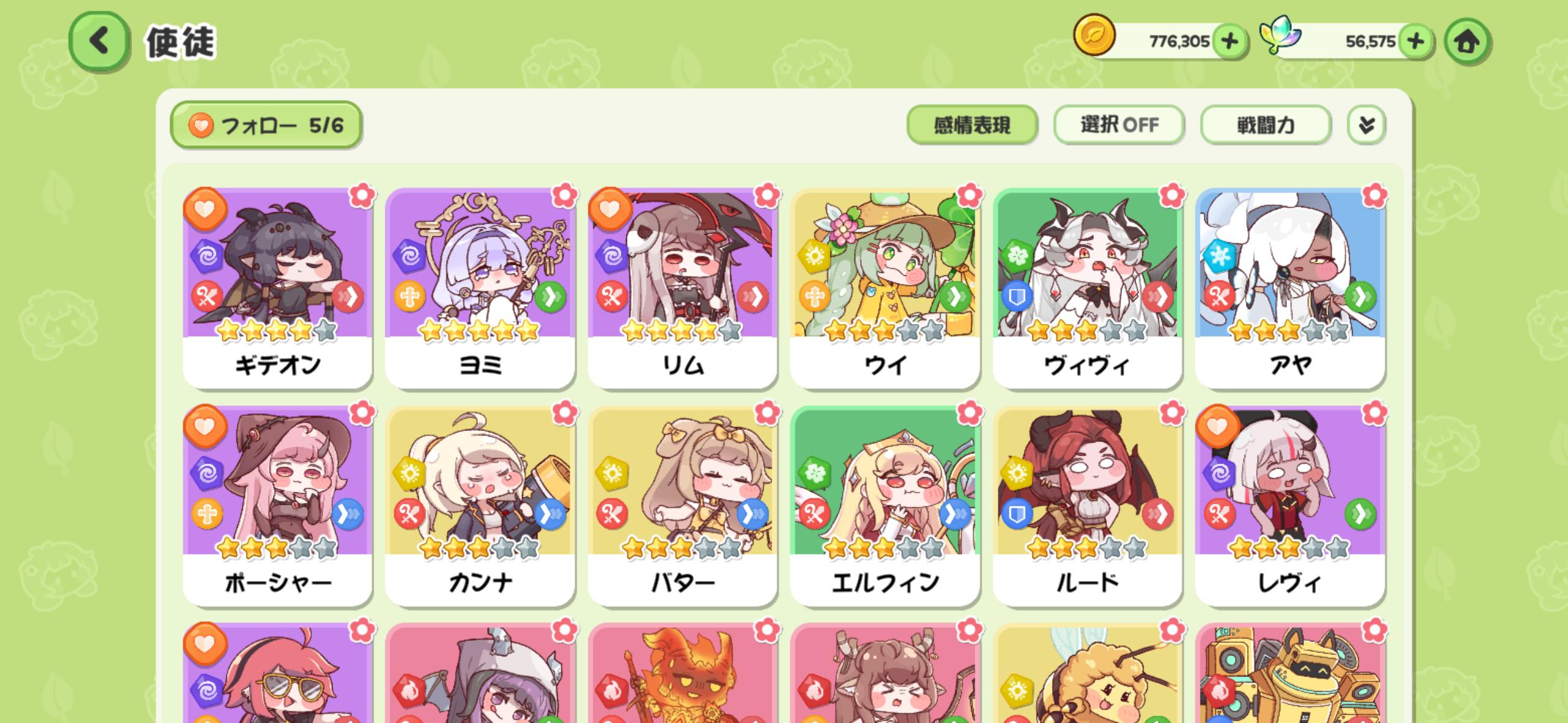The height and width of the screenshot is (723, 1568).
Task: Expand the sort options chevron
Action: [x=1366, y=125]
